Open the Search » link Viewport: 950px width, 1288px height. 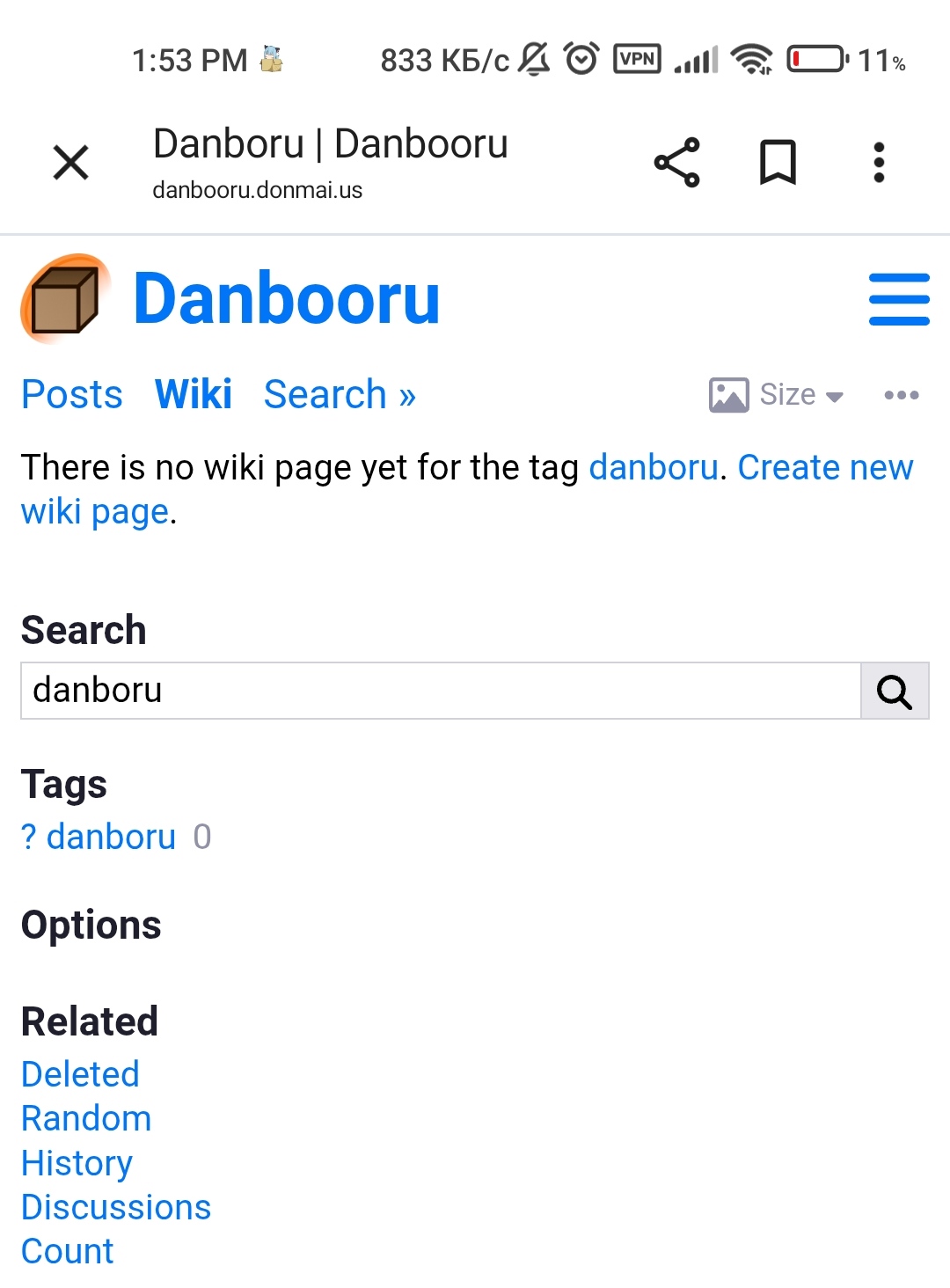tap(340, 394)
